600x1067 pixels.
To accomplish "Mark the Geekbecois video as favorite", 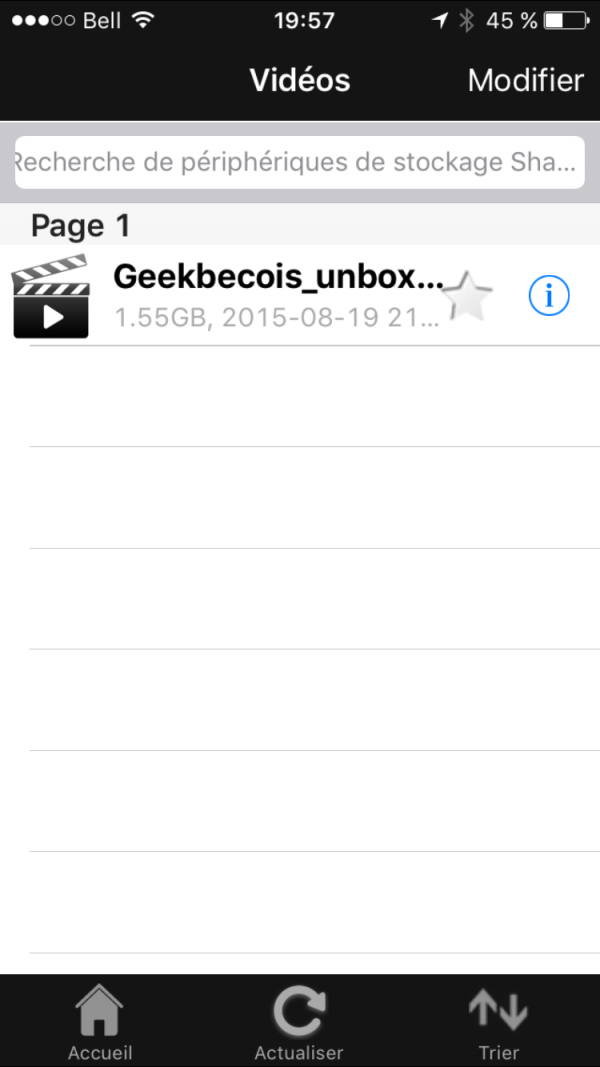I will 467,297.
